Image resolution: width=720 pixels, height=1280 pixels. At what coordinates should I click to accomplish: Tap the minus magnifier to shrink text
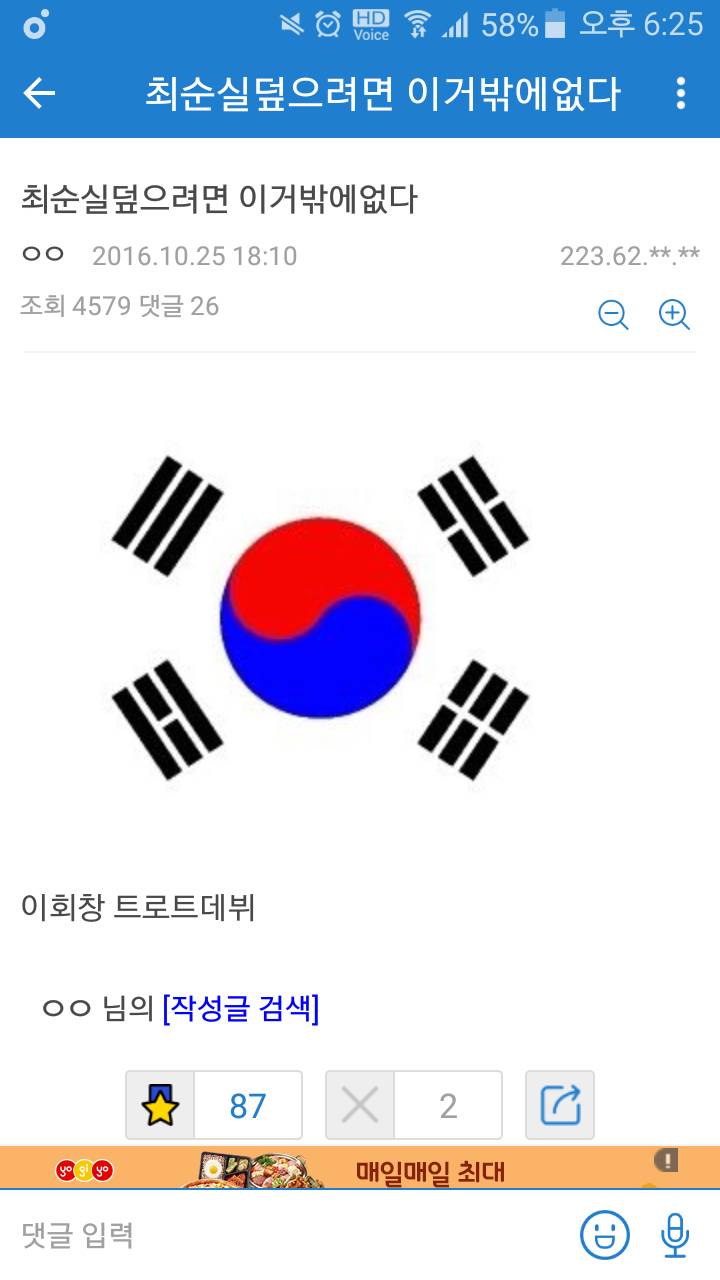tap(613, 314)
